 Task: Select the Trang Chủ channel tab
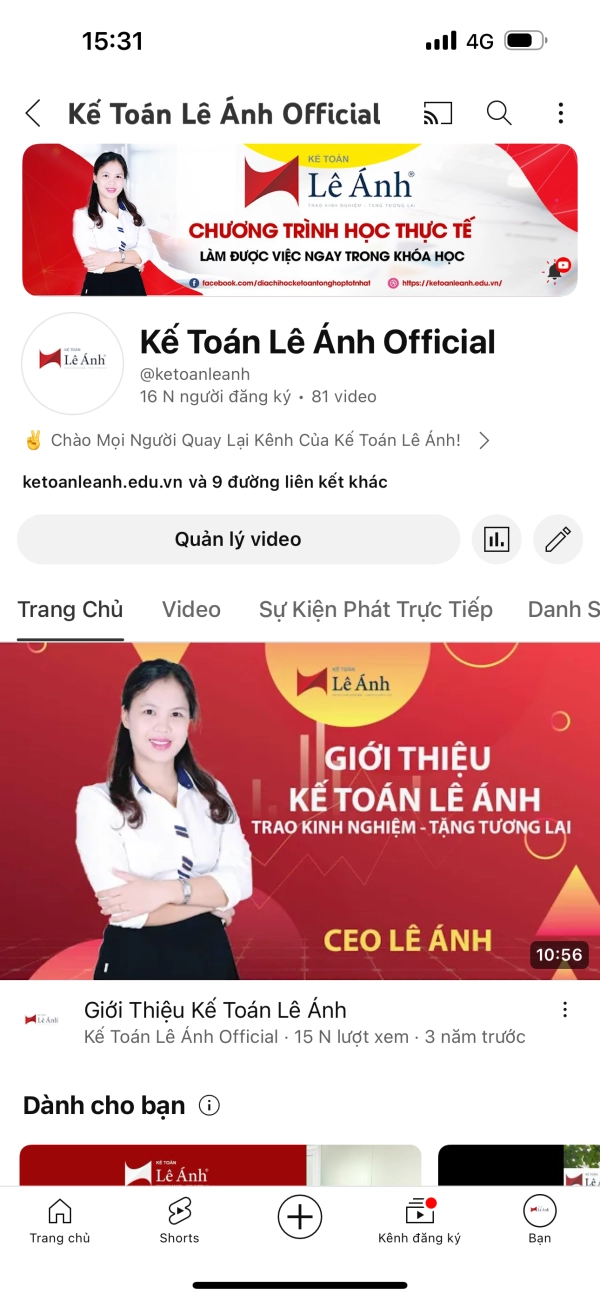pyautogui.click(x=70, y=609)
